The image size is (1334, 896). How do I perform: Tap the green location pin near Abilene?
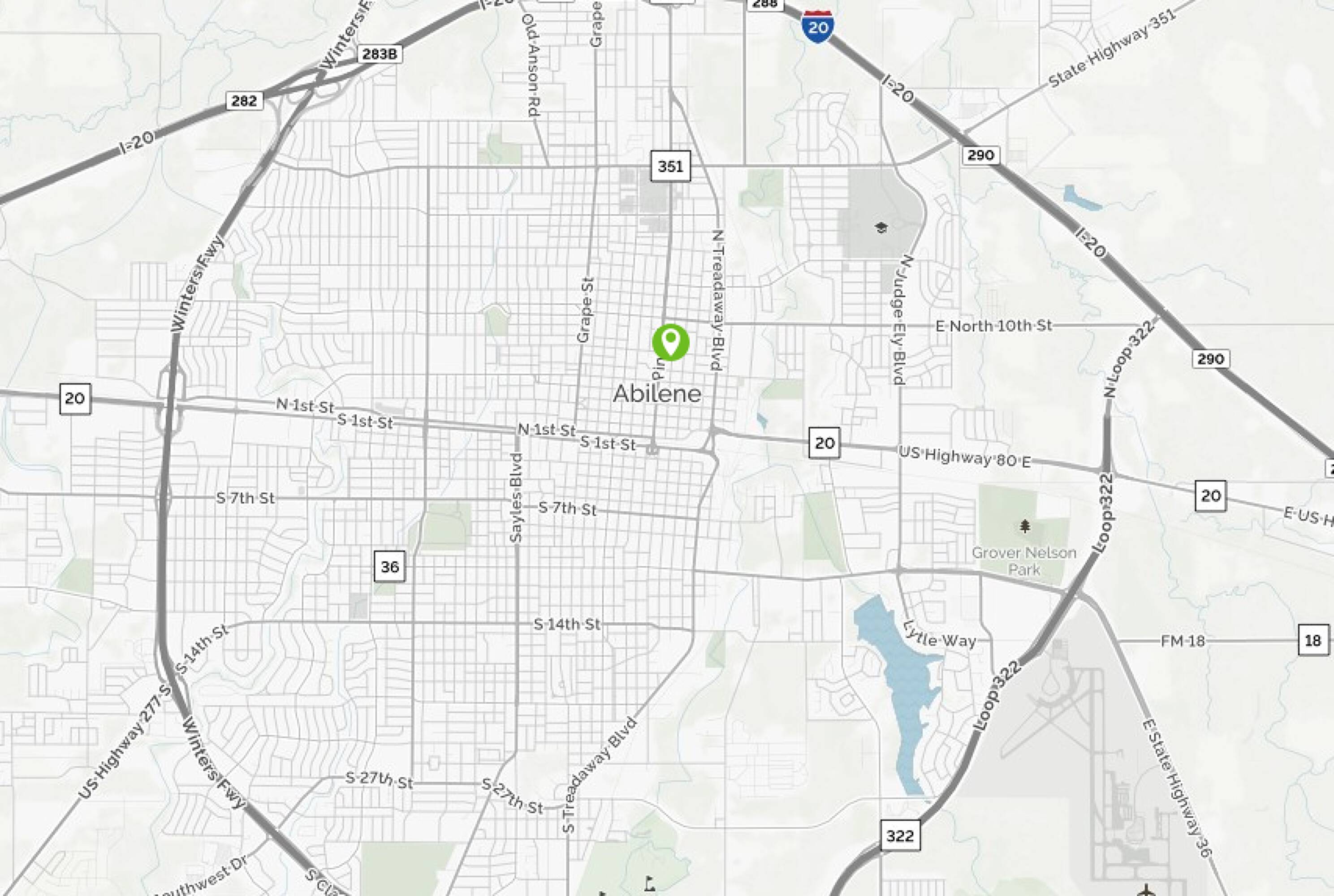pos(670,342)
